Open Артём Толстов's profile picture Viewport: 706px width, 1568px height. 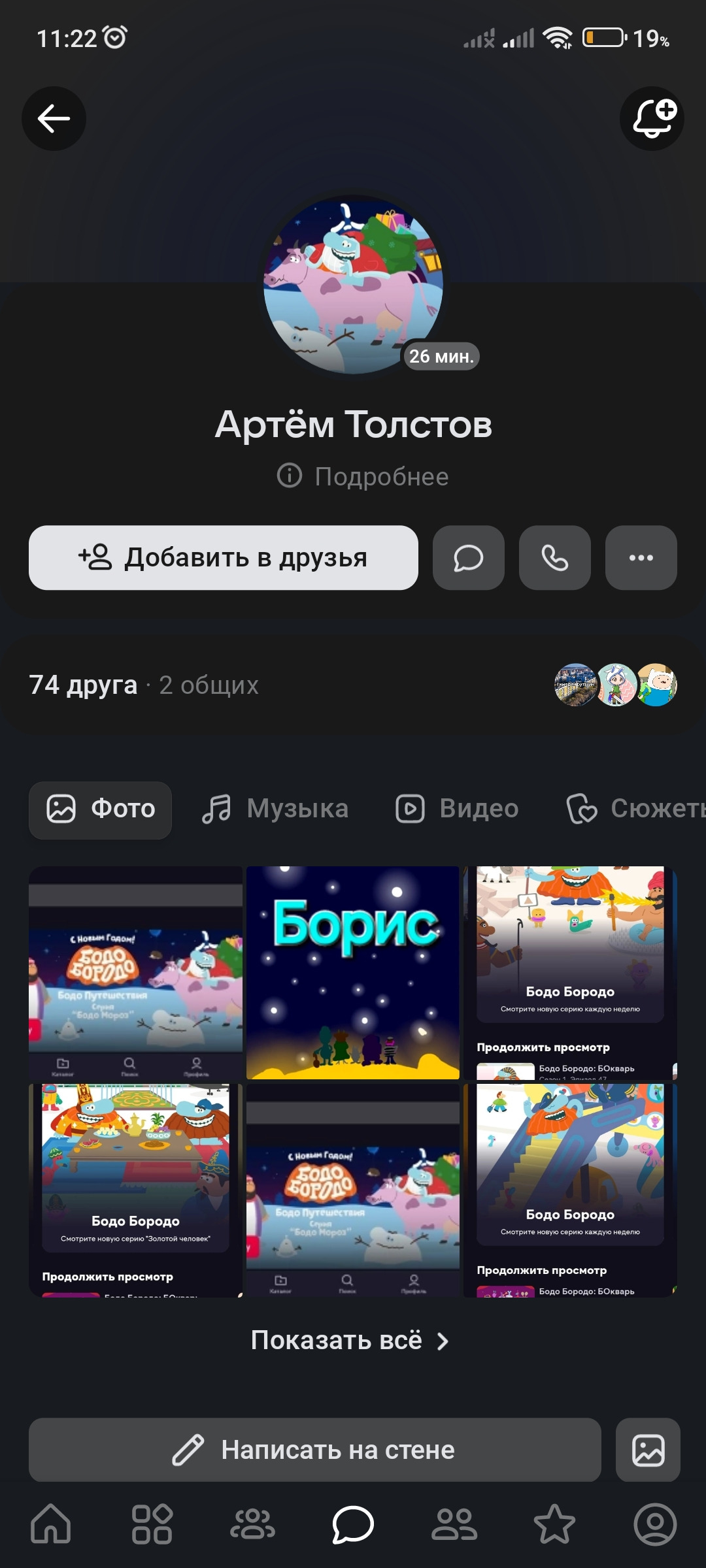pos(353,284)
